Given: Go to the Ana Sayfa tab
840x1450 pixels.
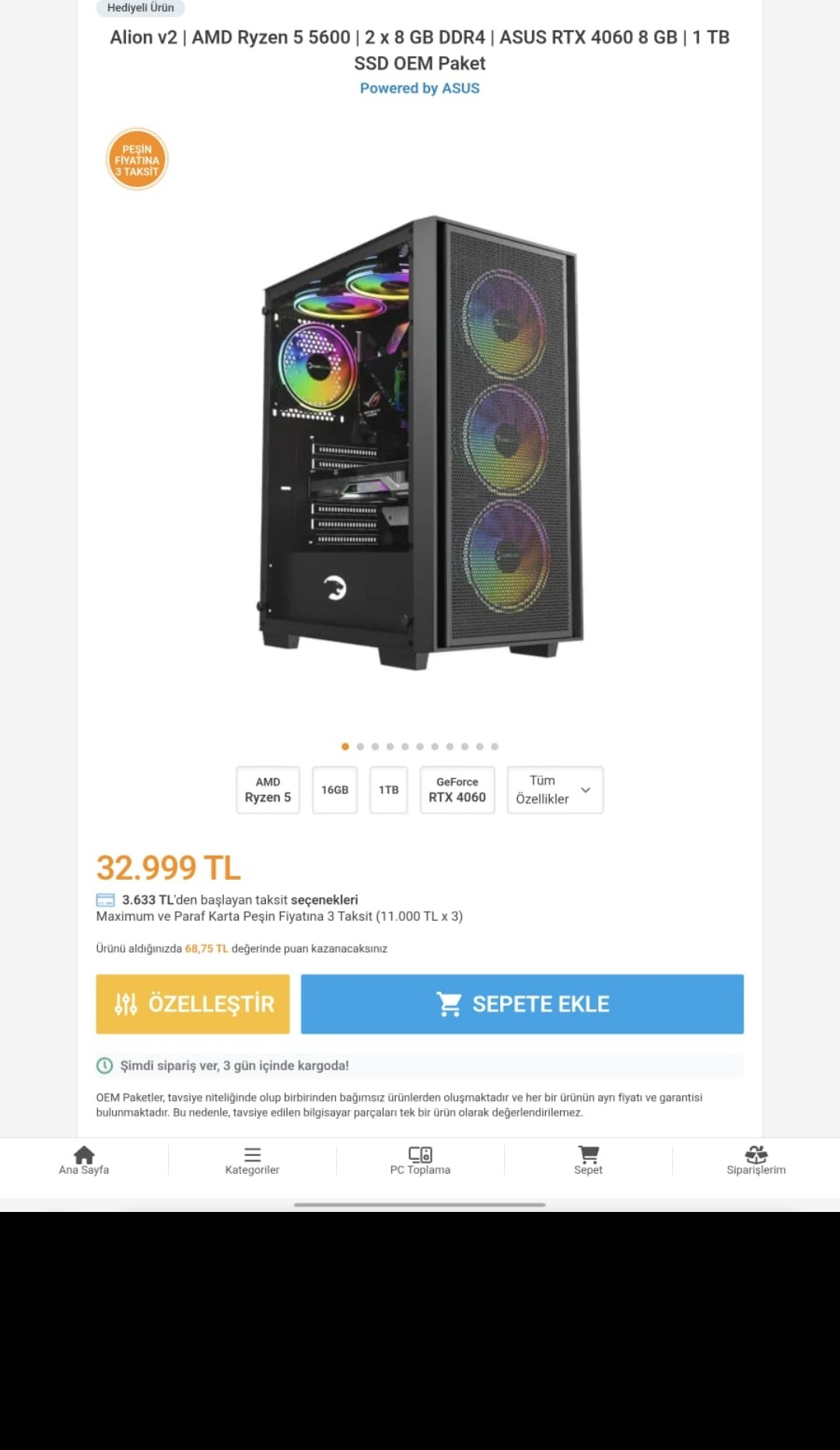Looking at the screenshot, I should (x=84, y=1160).
